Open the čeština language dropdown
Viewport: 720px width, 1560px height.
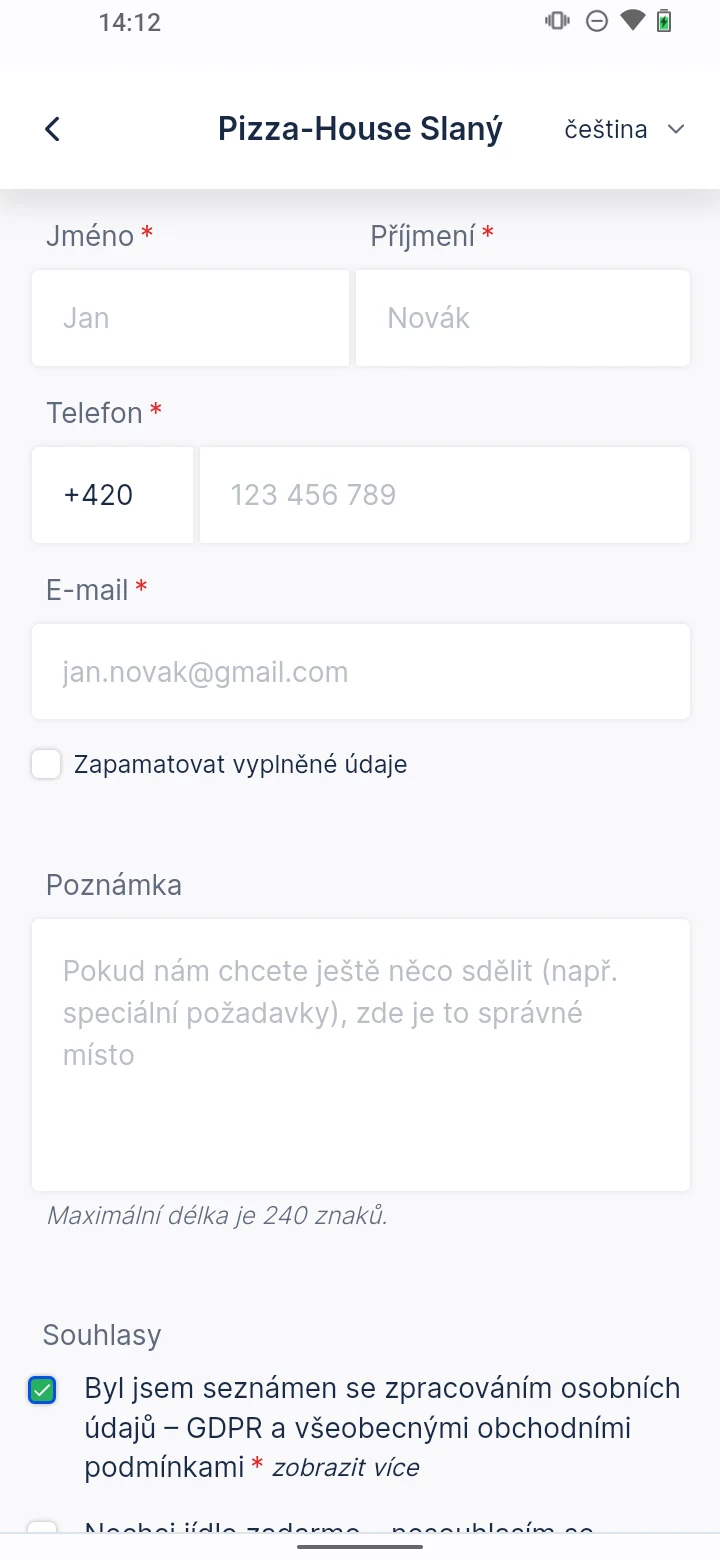pyautogui.click(x=625, y=129)
